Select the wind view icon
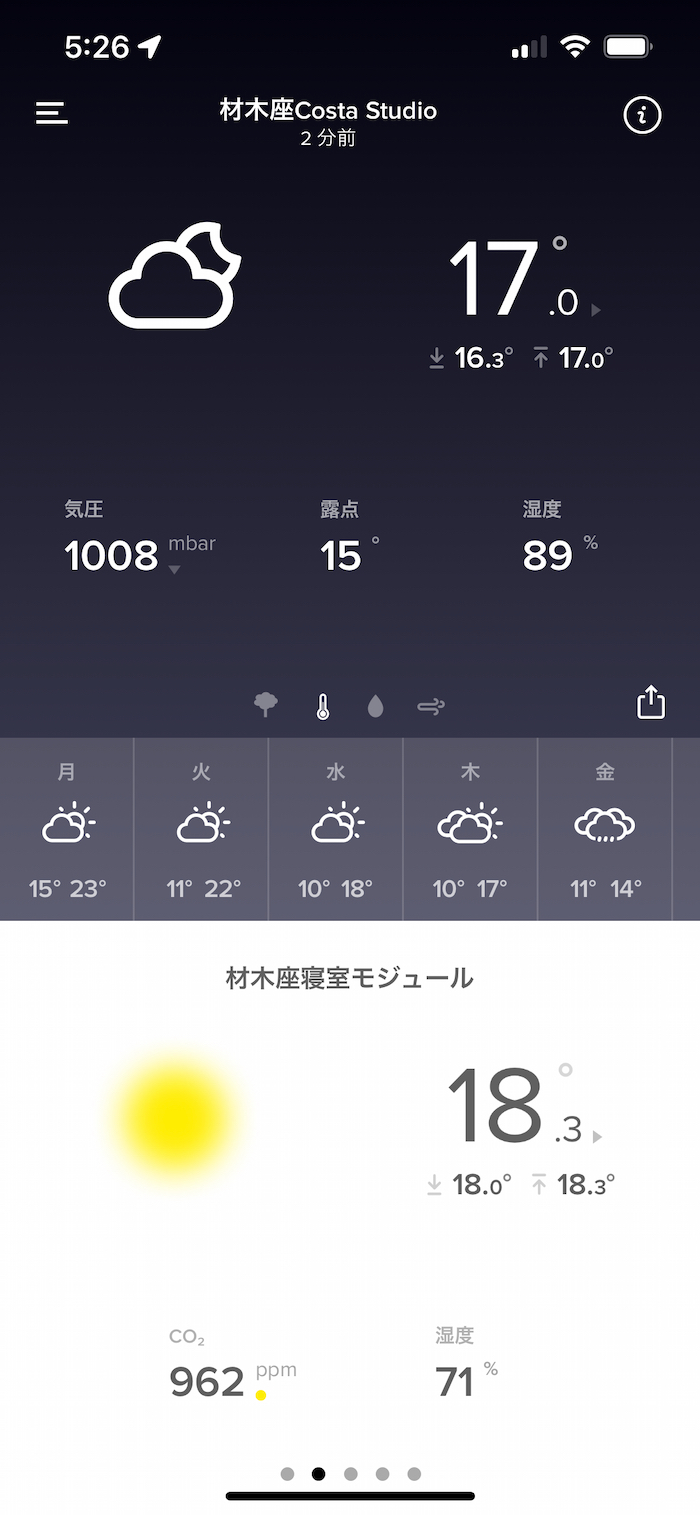This screenshot has width=700, height=1515. (430, 707)
